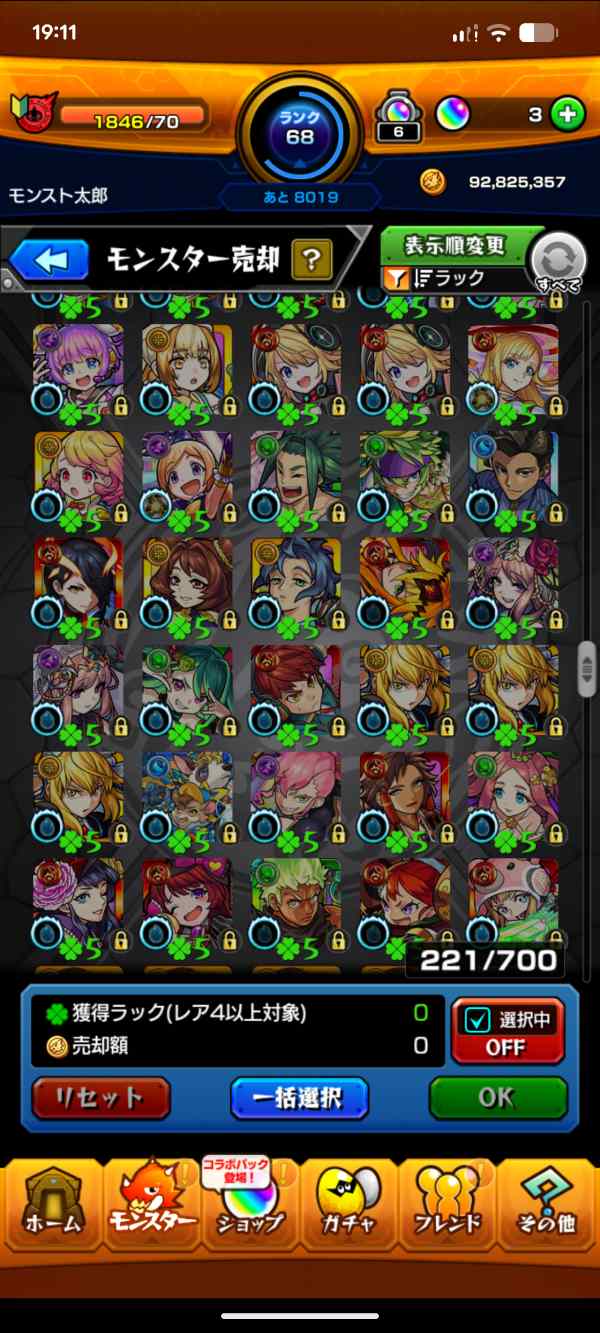This screenshot has width=600, height=1333.
Task: Add orbs with the green plus
Action: [x=567, y=114]
